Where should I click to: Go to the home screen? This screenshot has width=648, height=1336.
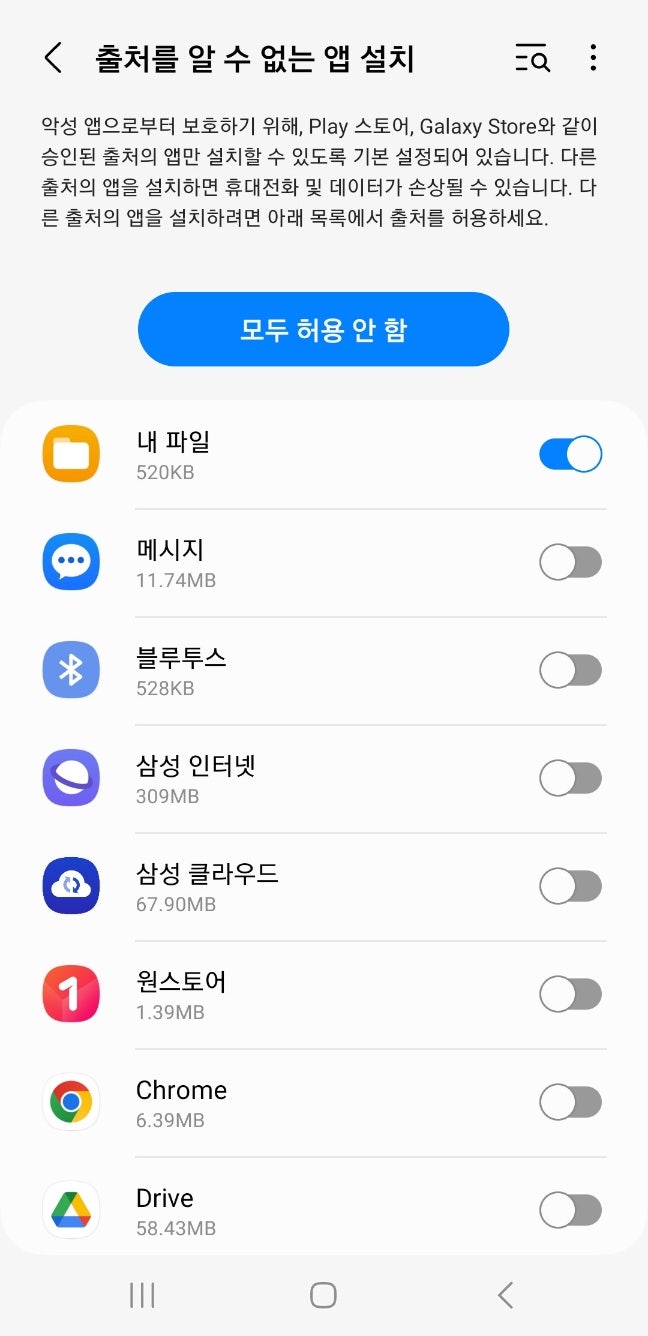(323, 1296)
